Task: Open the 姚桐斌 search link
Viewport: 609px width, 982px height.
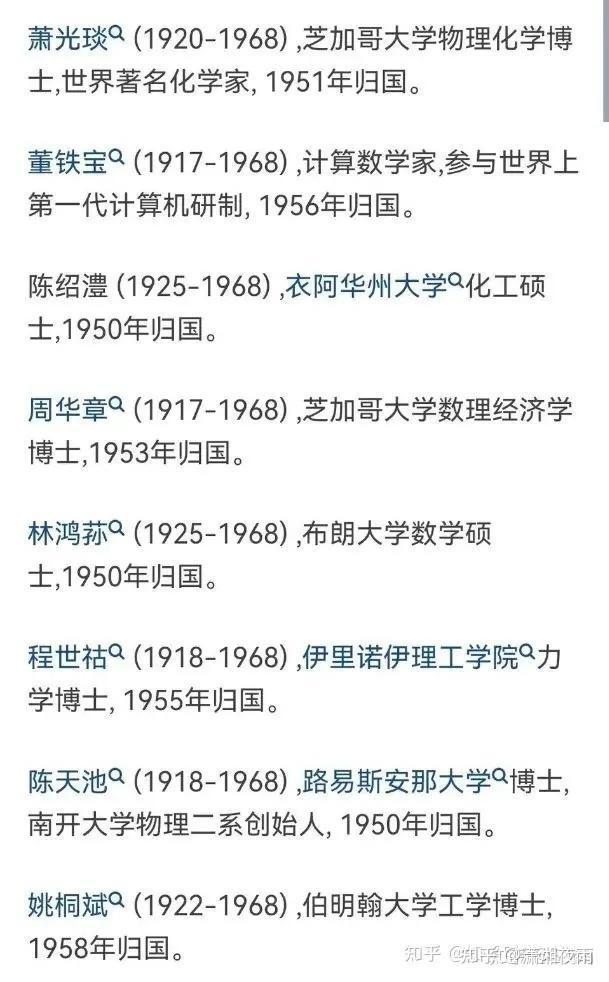Action: (76, 904)
